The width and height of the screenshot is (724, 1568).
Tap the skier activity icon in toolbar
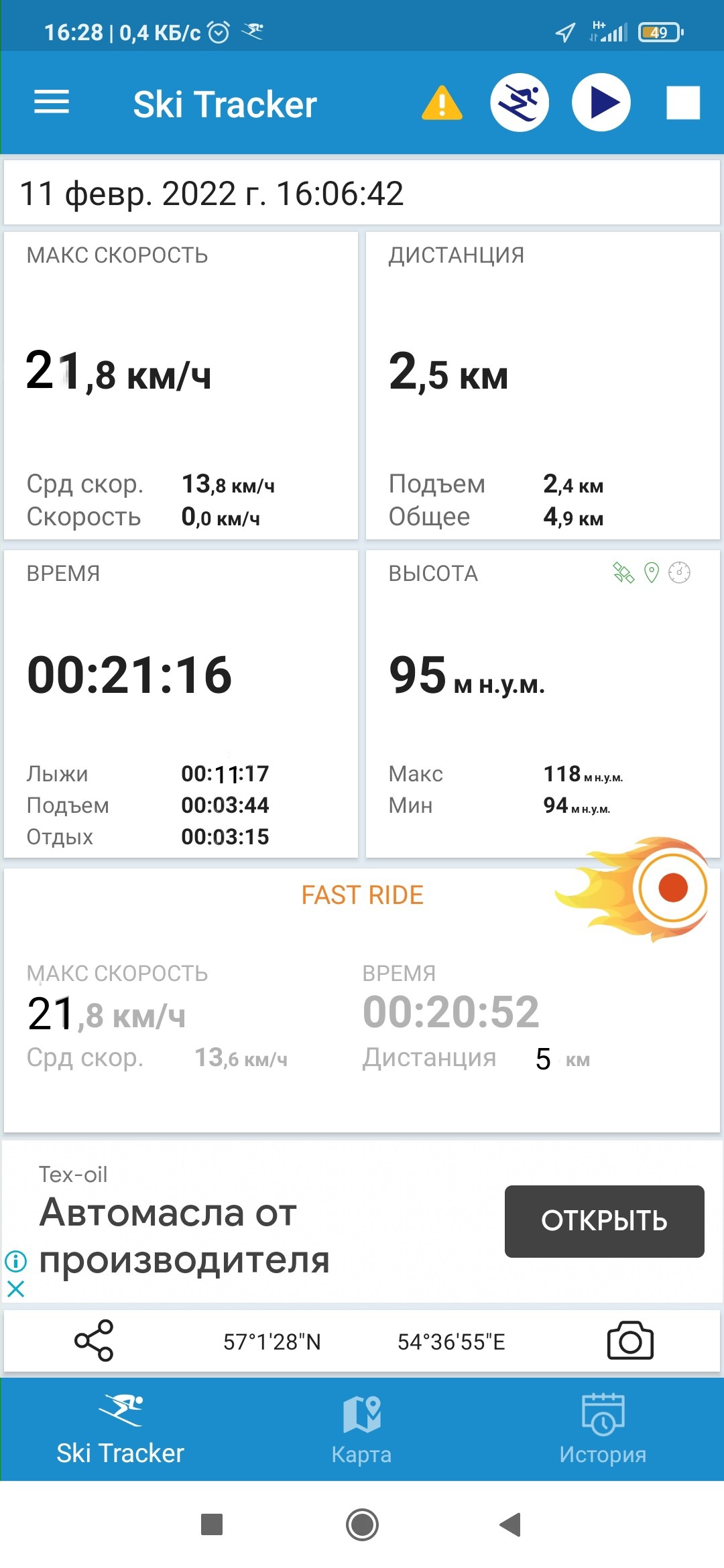[x=520, y=103]
